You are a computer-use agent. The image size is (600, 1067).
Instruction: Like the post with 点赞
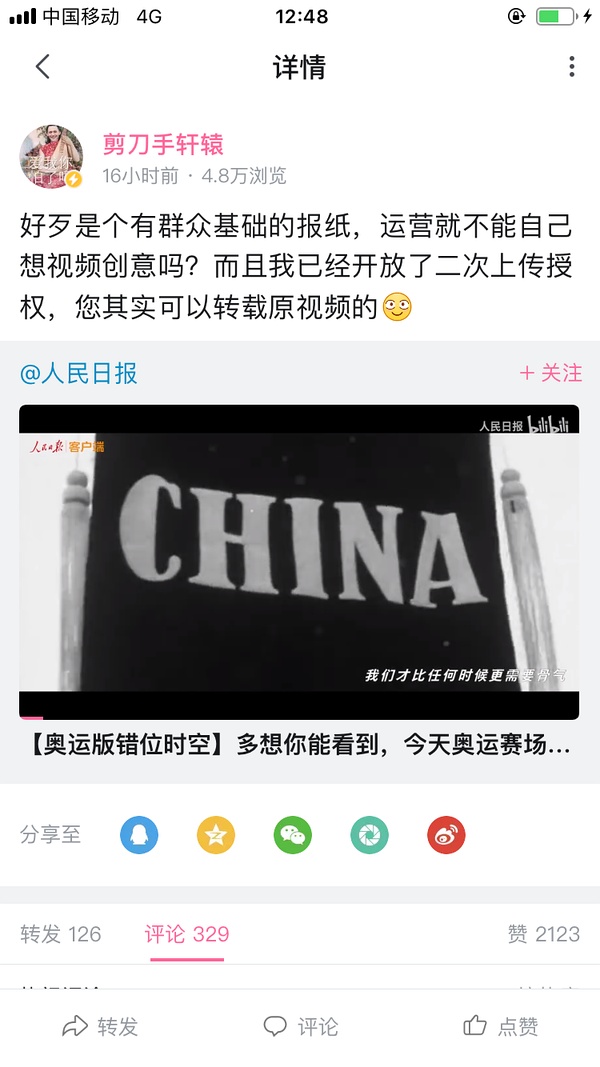[x=501, y=1026]
